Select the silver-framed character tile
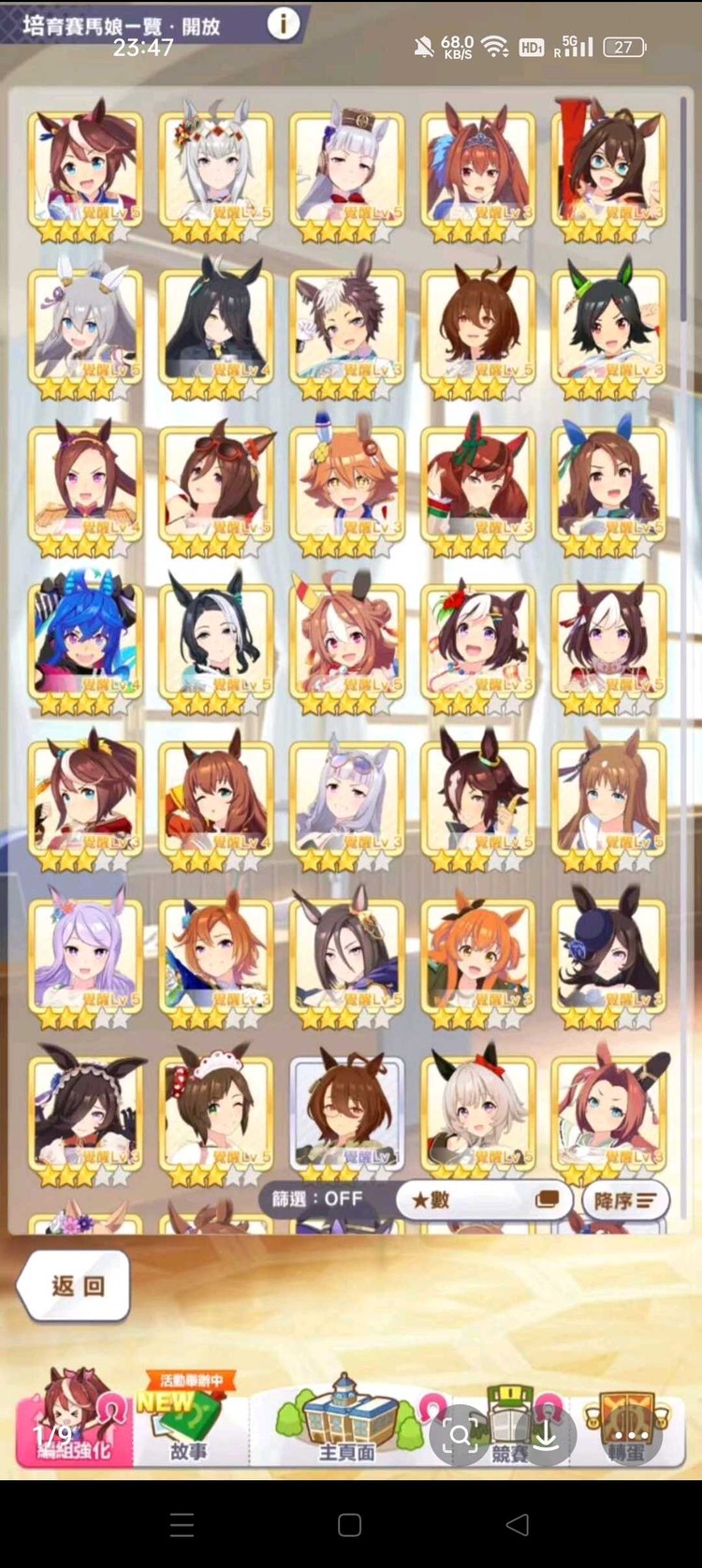The width and height of the screenshot is (702, 1568). click(x=347, y=1114)
